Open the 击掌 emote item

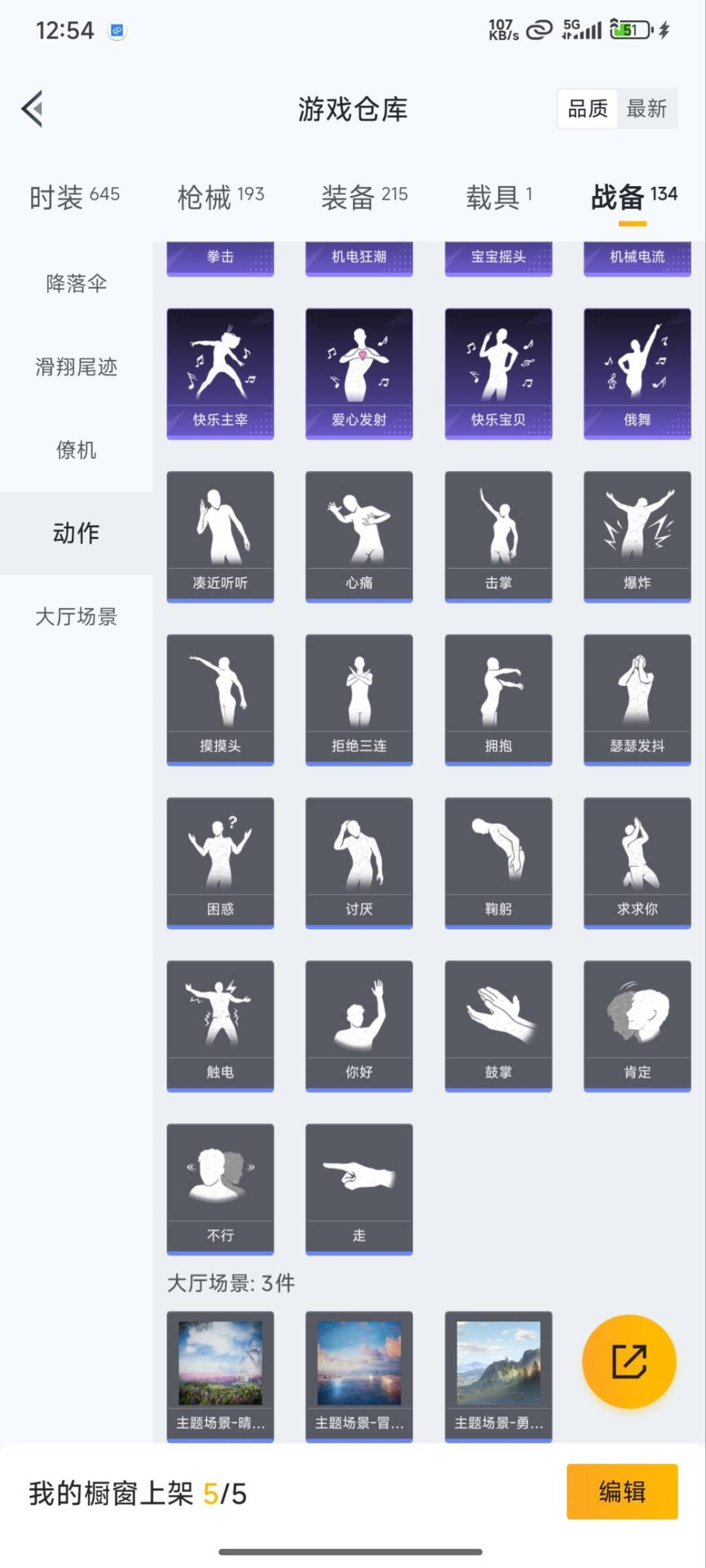click(498, 536)
